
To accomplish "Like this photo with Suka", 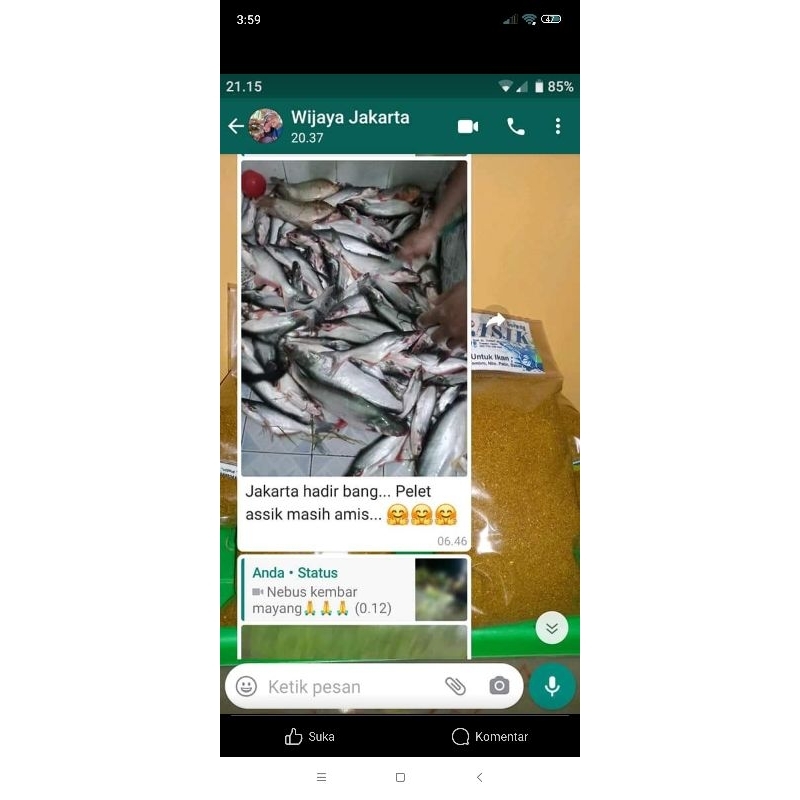I will (310, 737).
